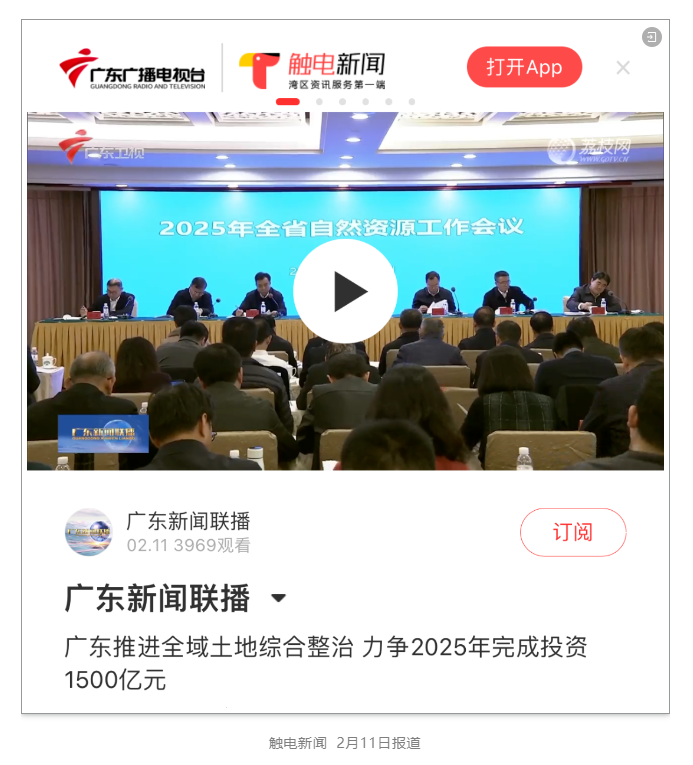The image size is (693, 765).
Task: Open the 广东新闻联播 channel avatar
Action: tap(89, 532)
